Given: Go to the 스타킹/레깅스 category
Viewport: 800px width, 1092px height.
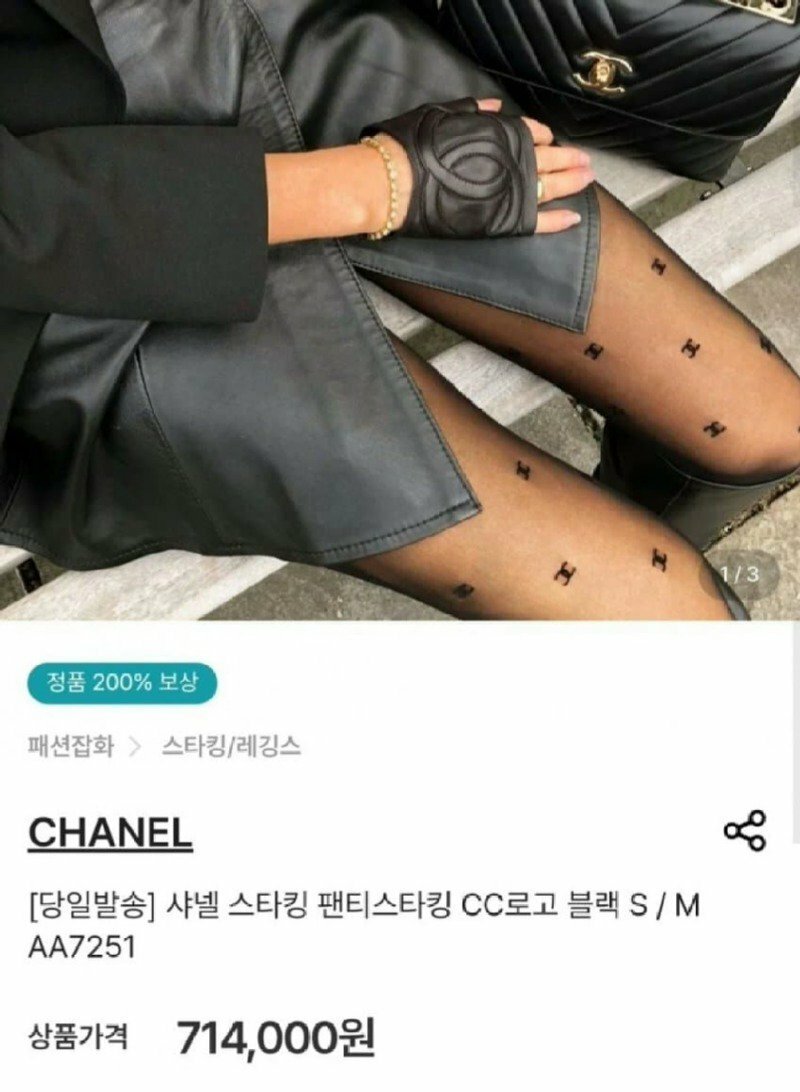Looking at the screenshot, I should click(231, 746).
